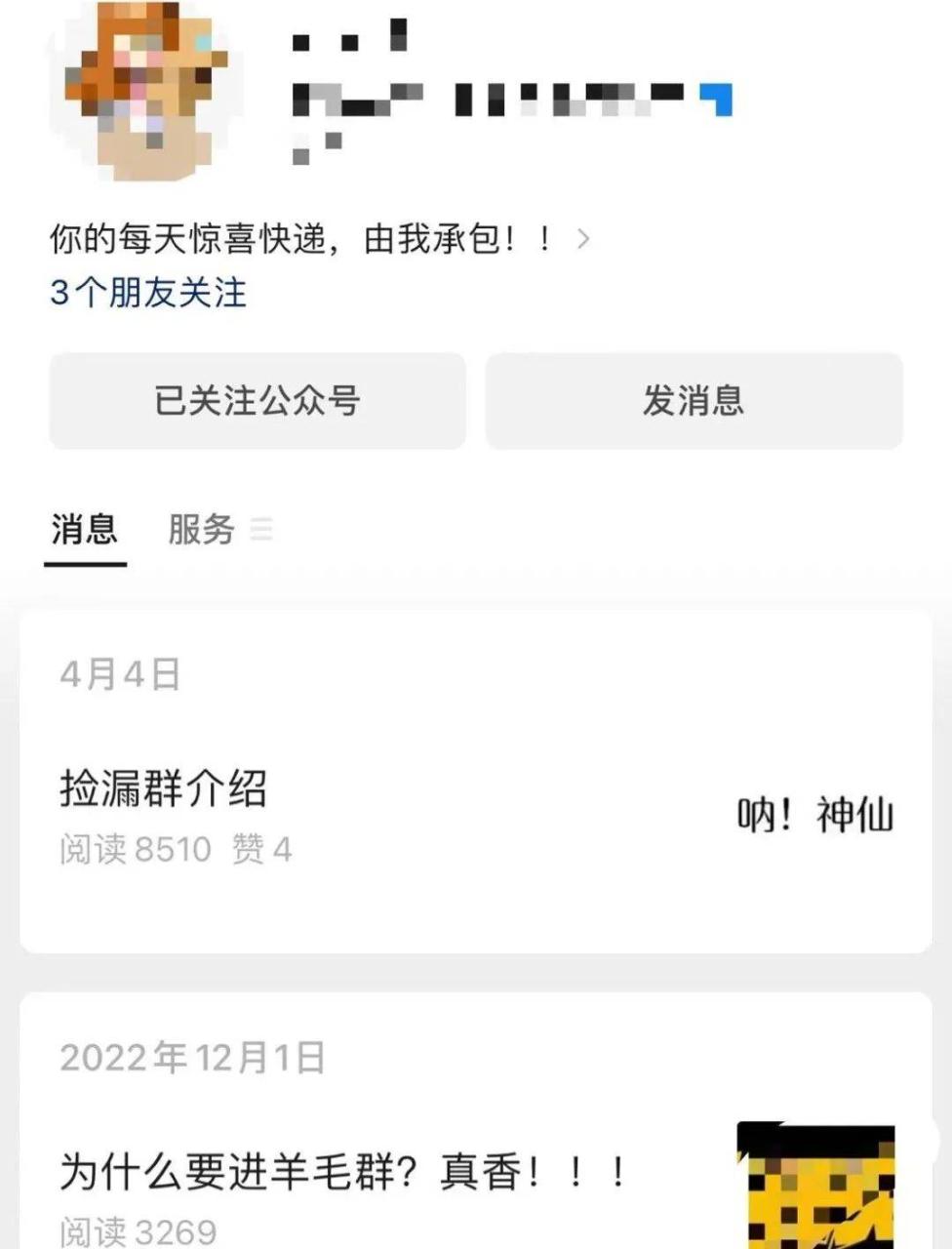Tap the 已关注公众号 button

tap(258, 401)
